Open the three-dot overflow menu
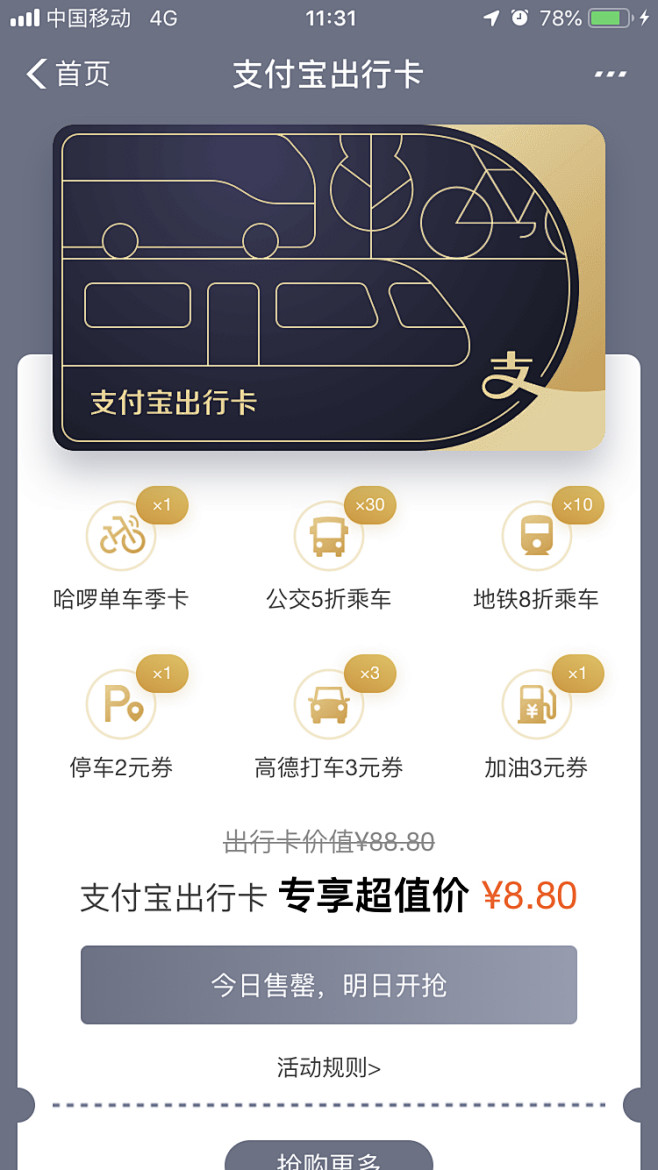Screen dimensions: 658x1170 click(x=610, y=75)
